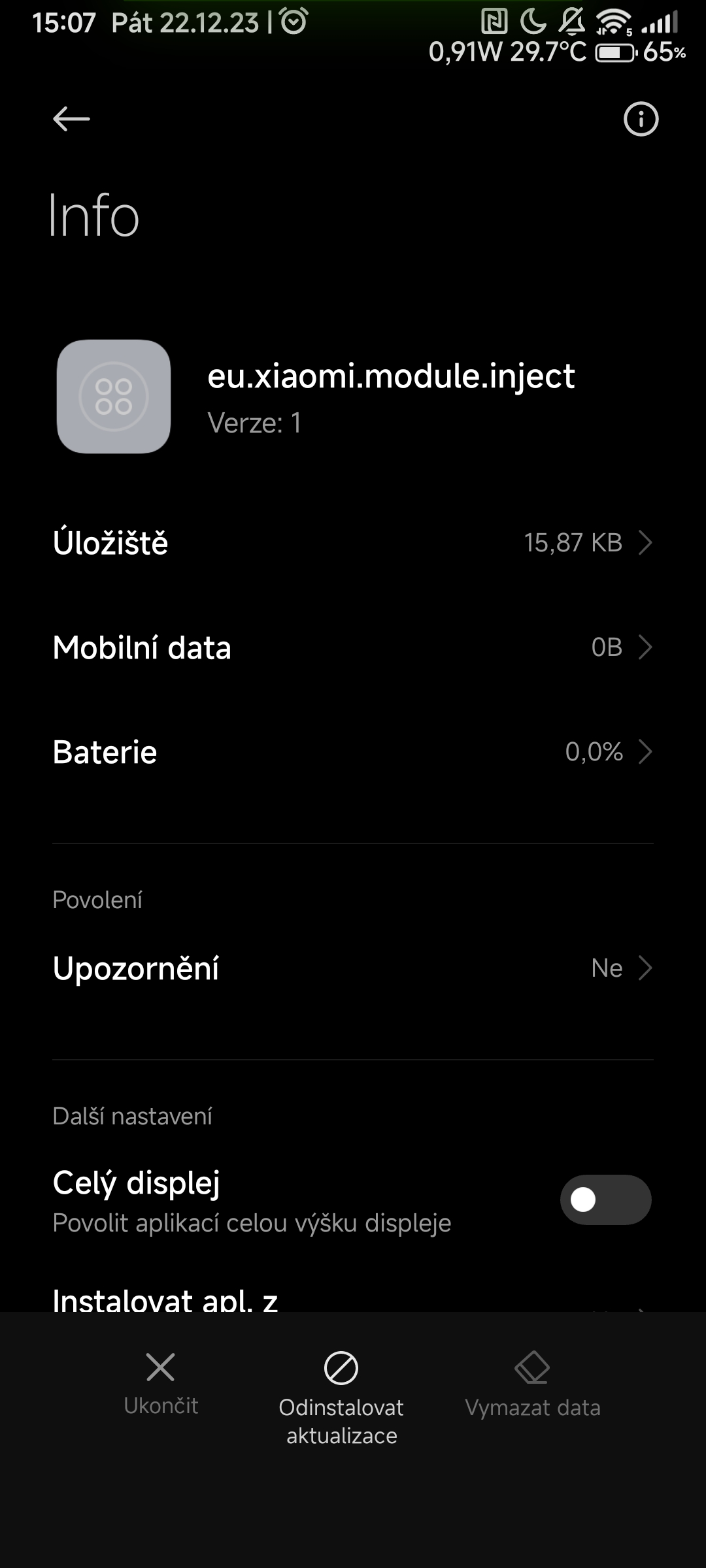Open the Baterie usage row
706x1568 pixels.
click(353, 752)
